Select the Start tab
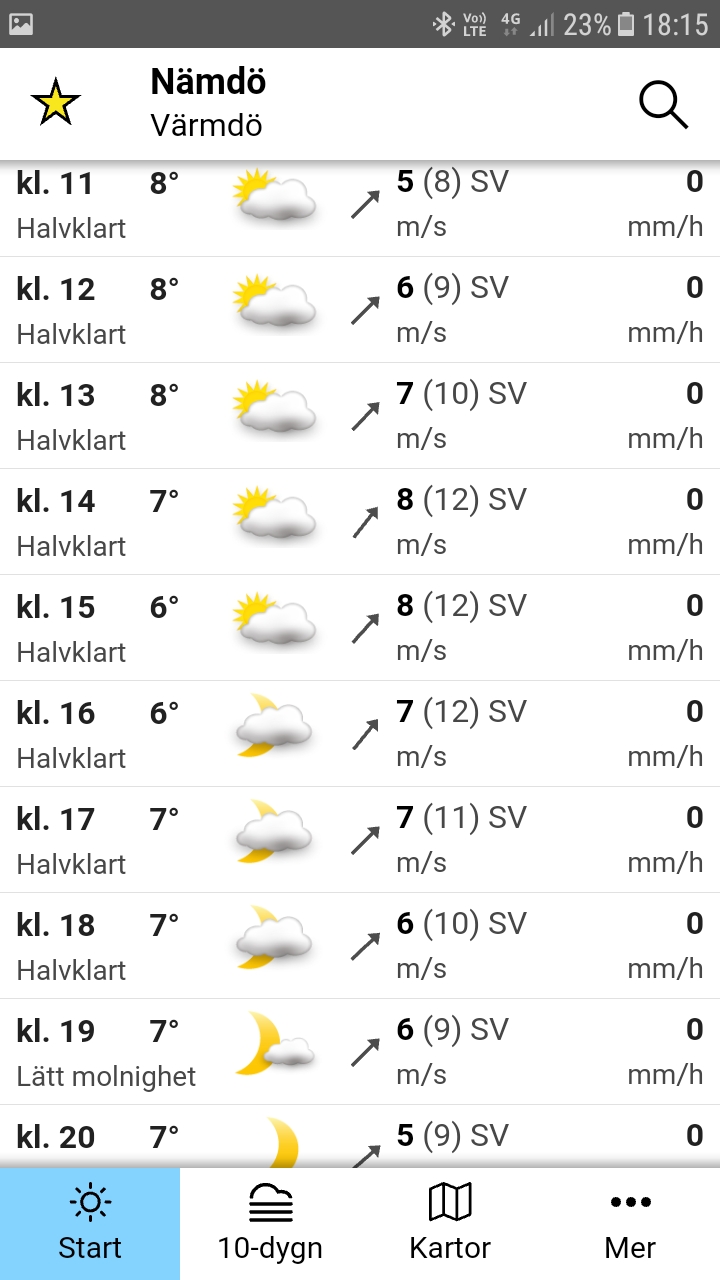720x1280 pixels. point(90,1223)
